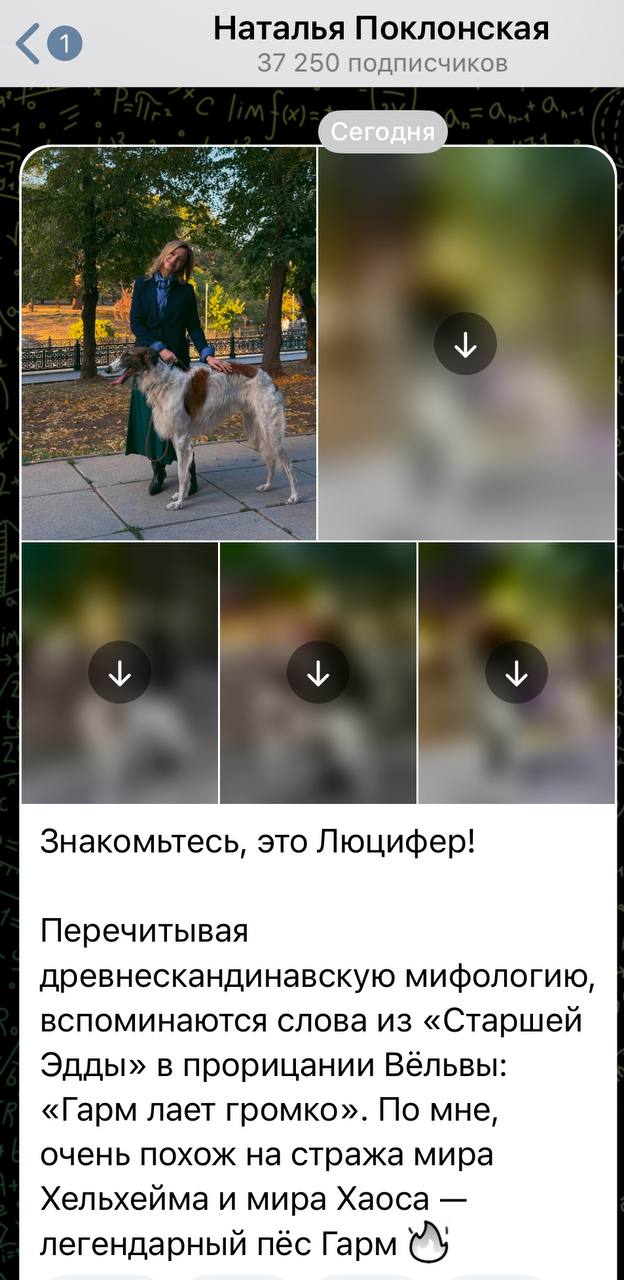Open the photo of woman with dog
624x1280 pixels.
[168, 344]
